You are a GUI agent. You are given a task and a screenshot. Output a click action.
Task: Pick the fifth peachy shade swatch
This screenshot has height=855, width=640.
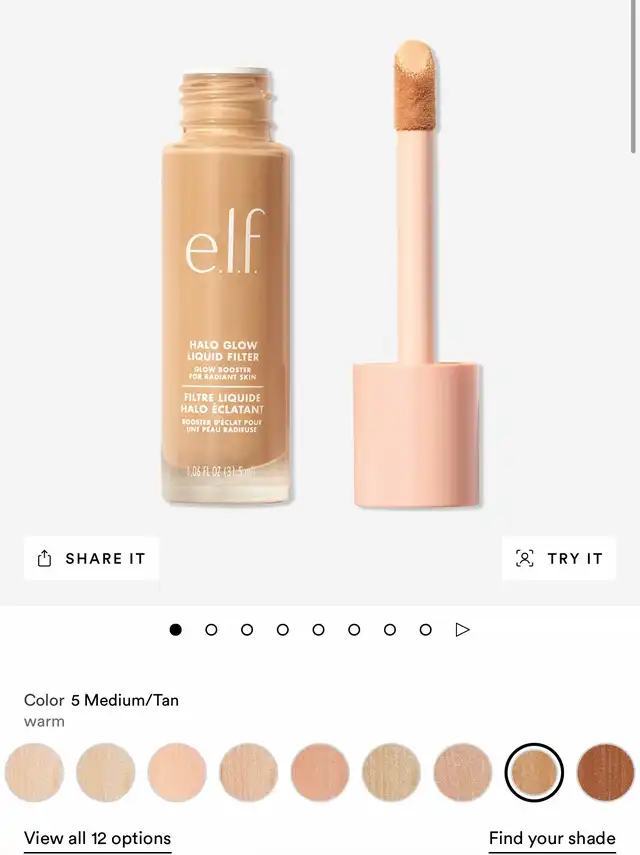tap(320, 773)
